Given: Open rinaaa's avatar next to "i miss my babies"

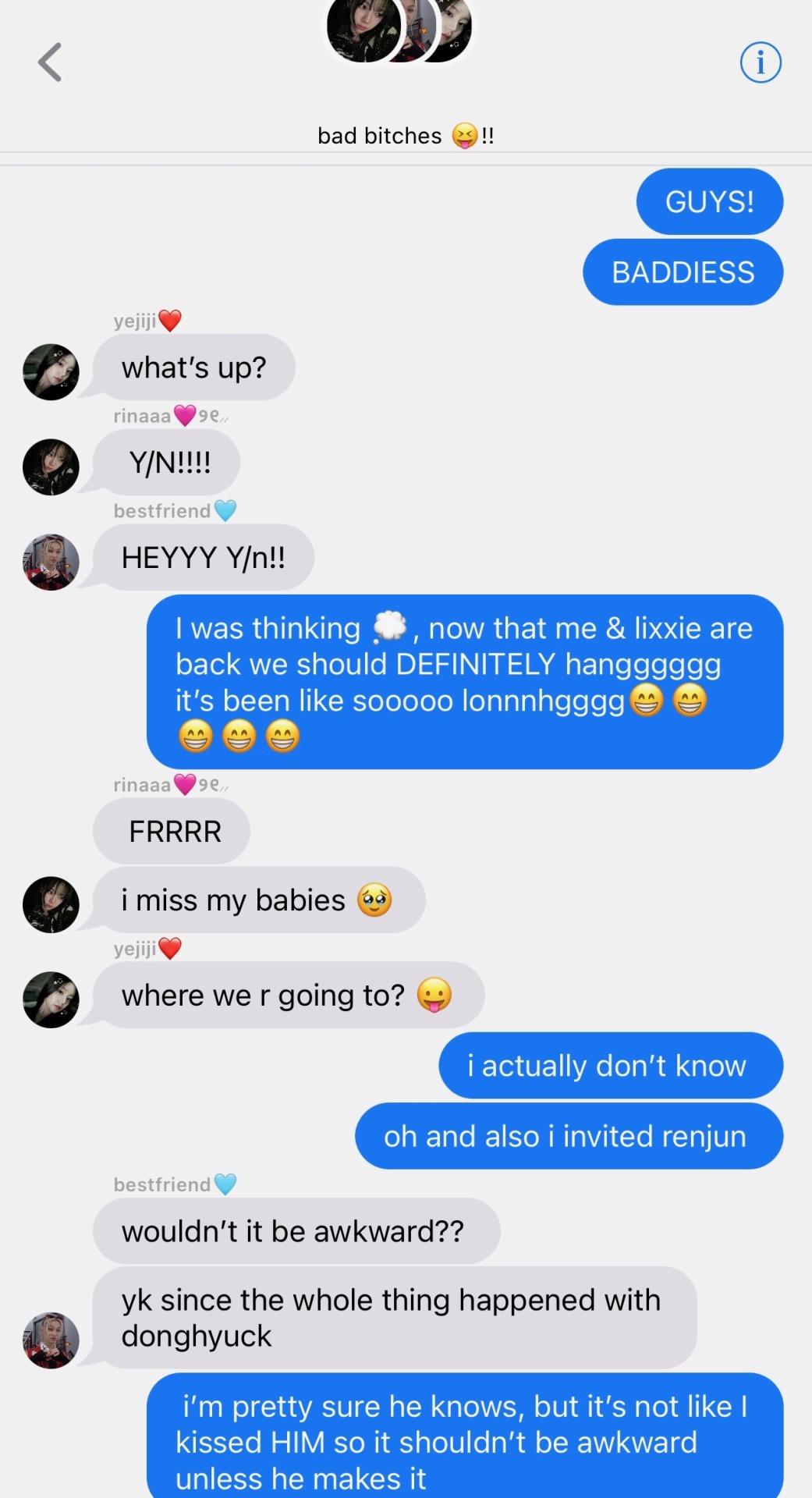Looking at the screenshot, I should (51, 904).
